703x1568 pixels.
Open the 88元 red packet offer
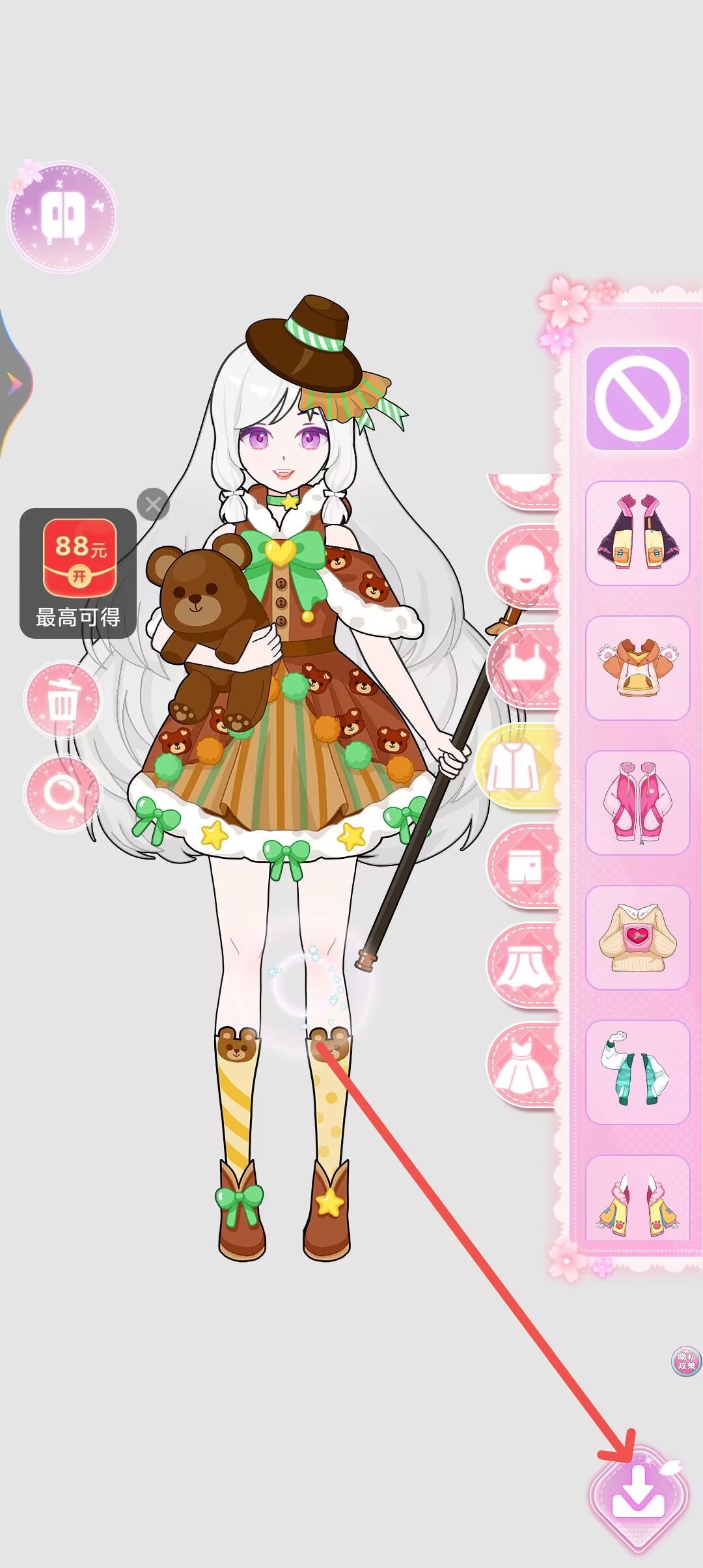click(x=79, y=572)
